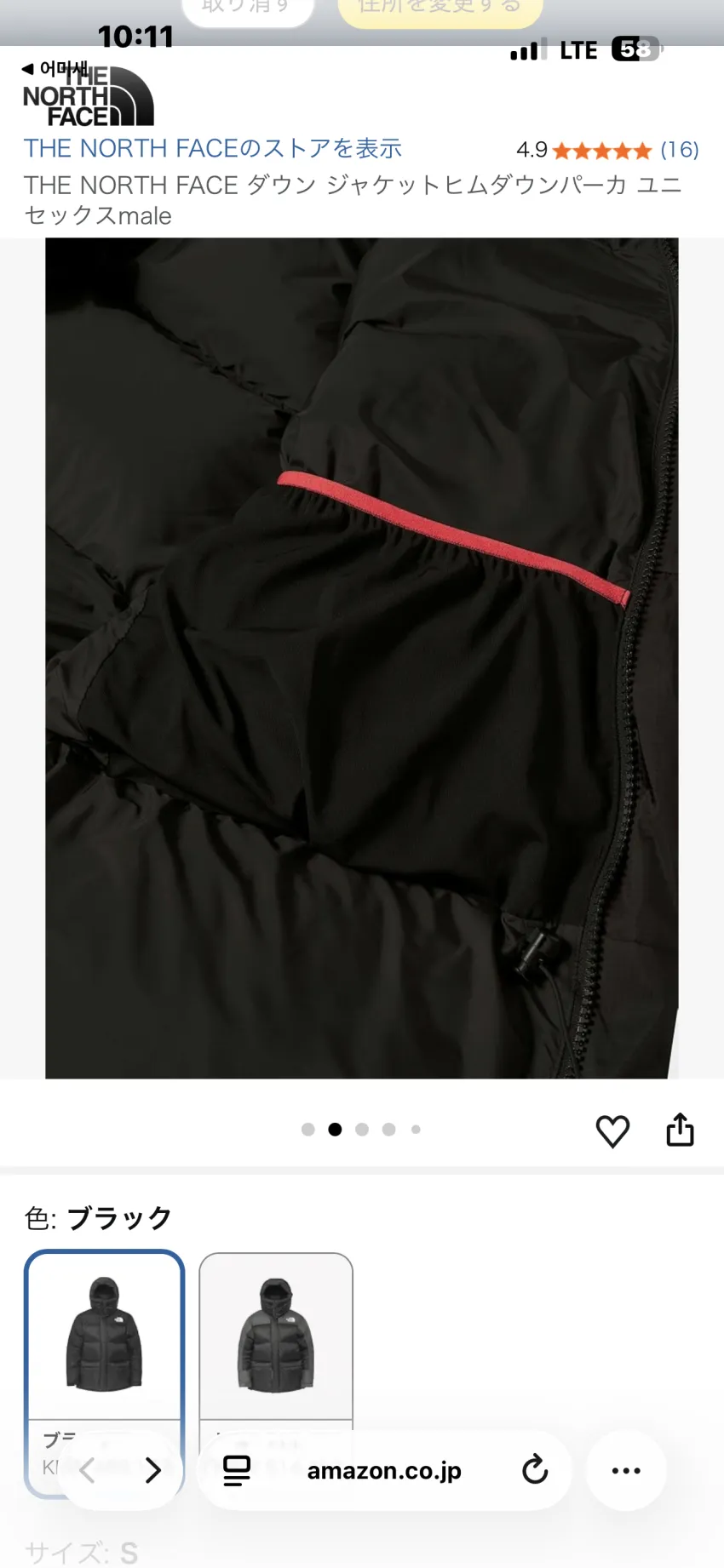Open the amazon.co.jp address bar
Viewport: 724px width, 1568px height.
tap(384, 1470)
